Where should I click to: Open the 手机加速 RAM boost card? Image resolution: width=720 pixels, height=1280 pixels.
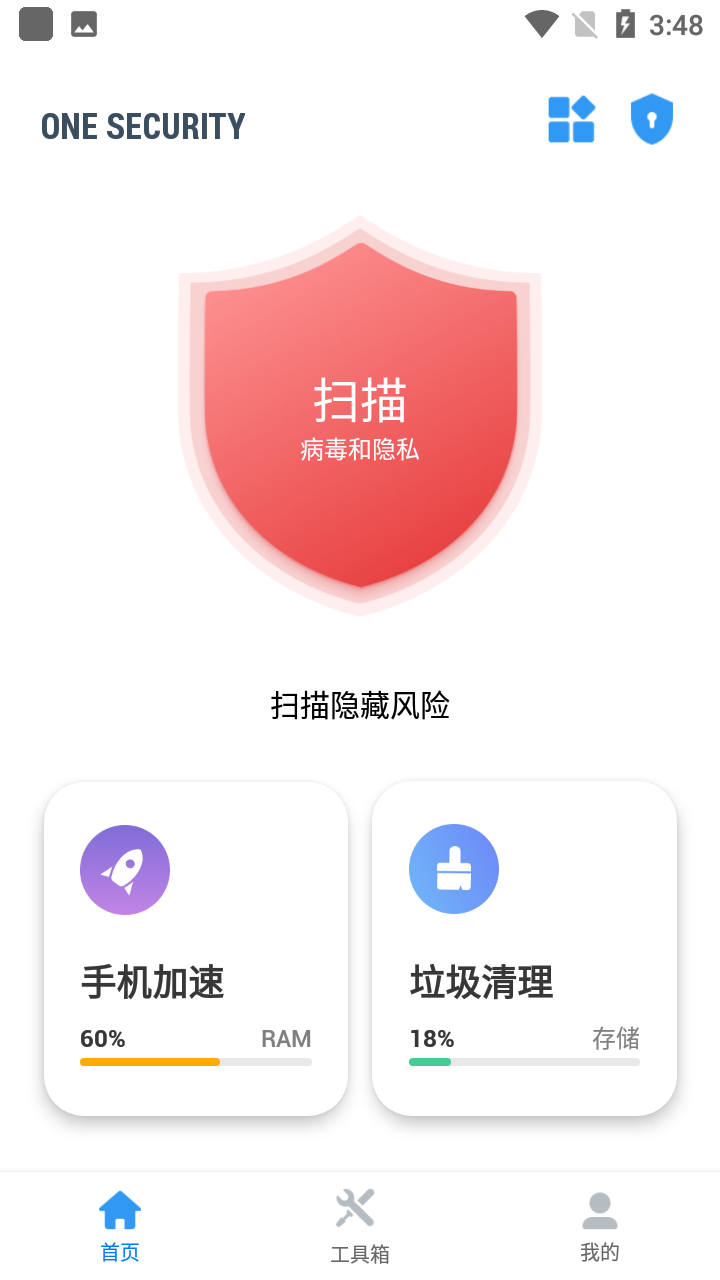[x=196, y=948]
